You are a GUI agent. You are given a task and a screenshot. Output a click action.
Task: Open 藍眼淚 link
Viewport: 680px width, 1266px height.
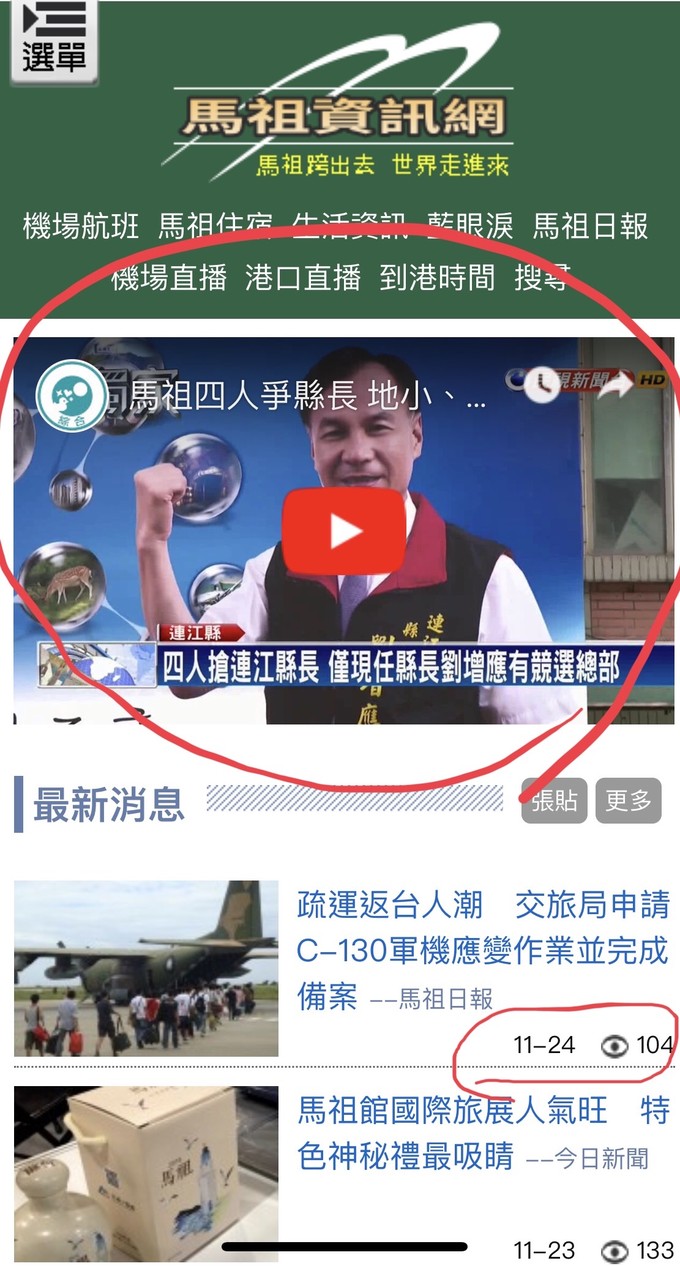470,226
